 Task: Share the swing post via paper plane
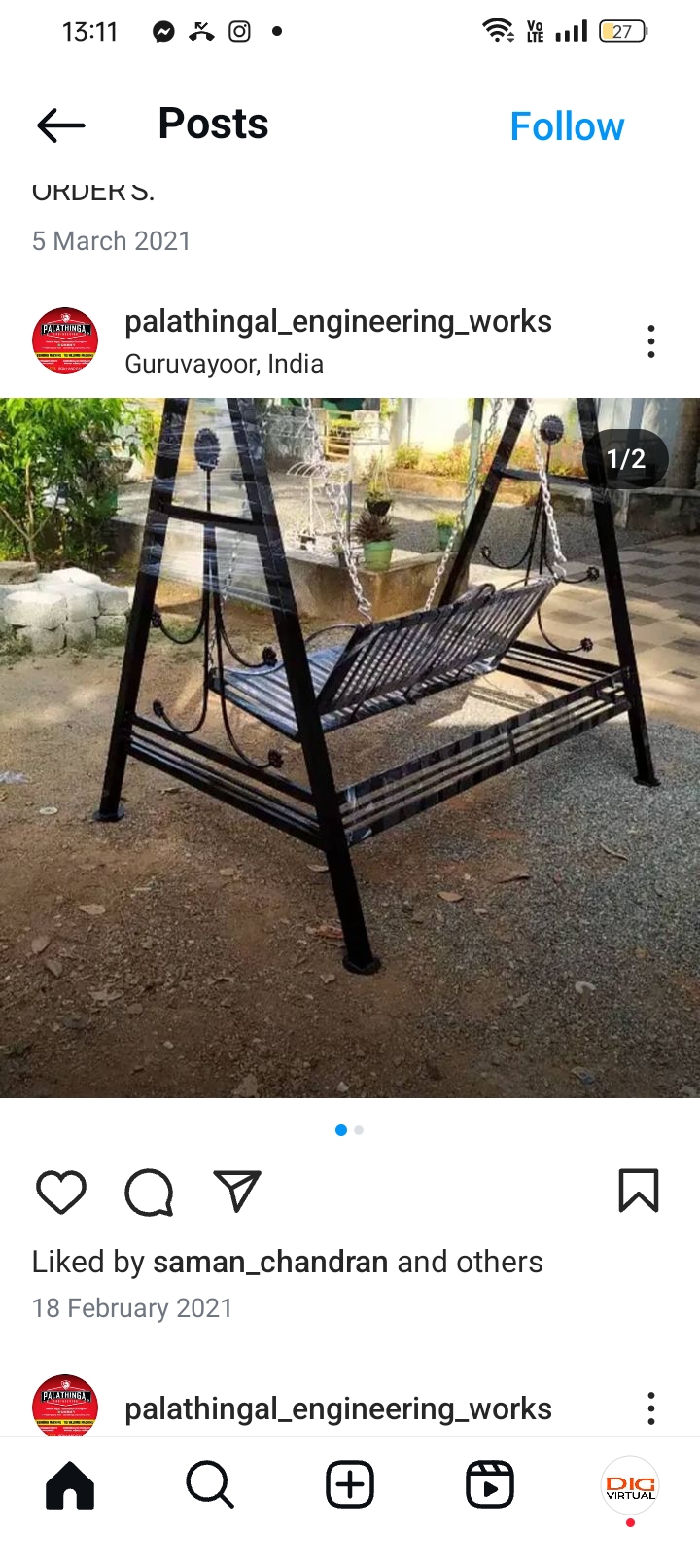(237, 1191)
